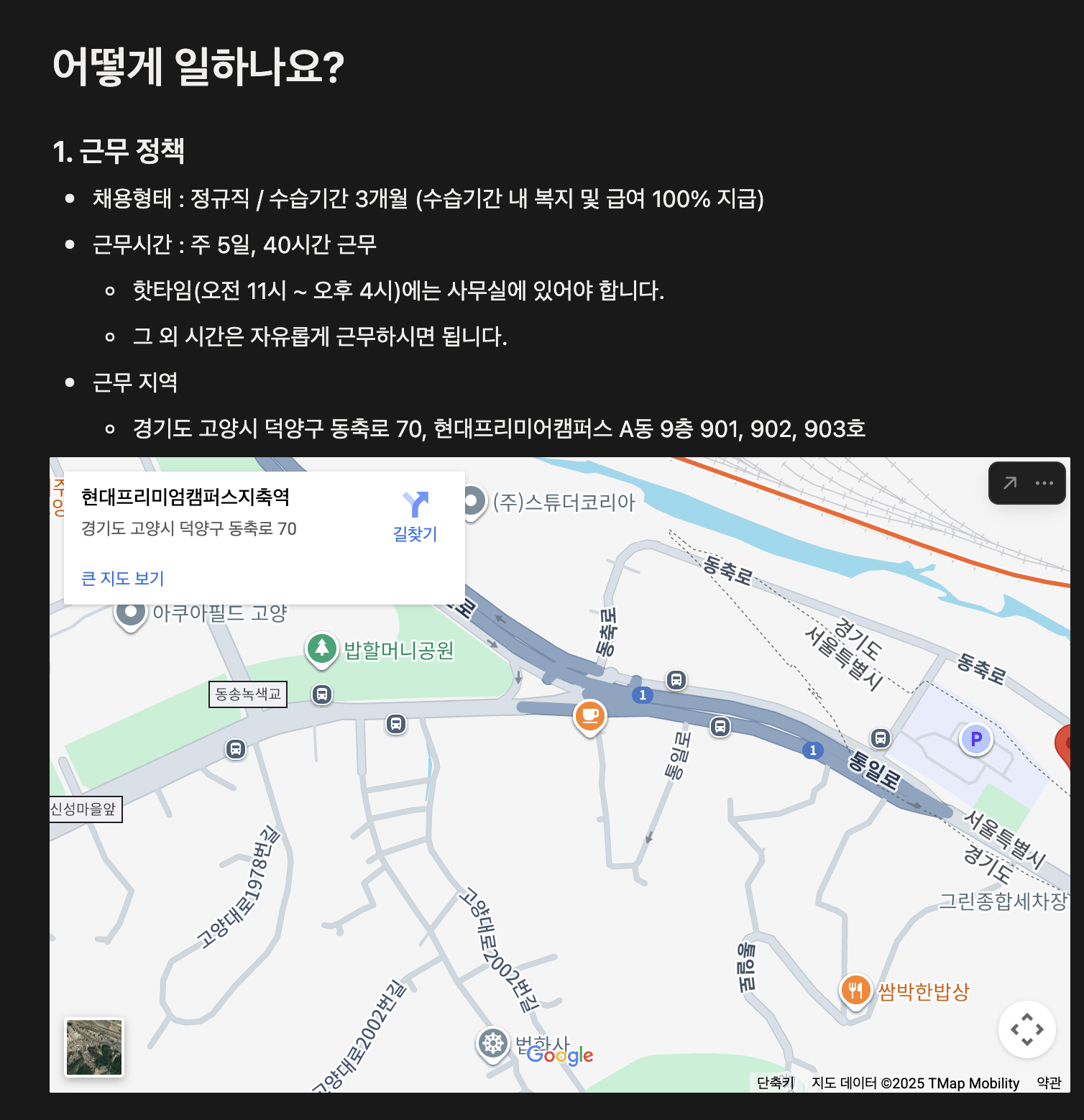
Task: Open the embed's external link arrow
Action: pyautogui.click(x=1009, y=483)
